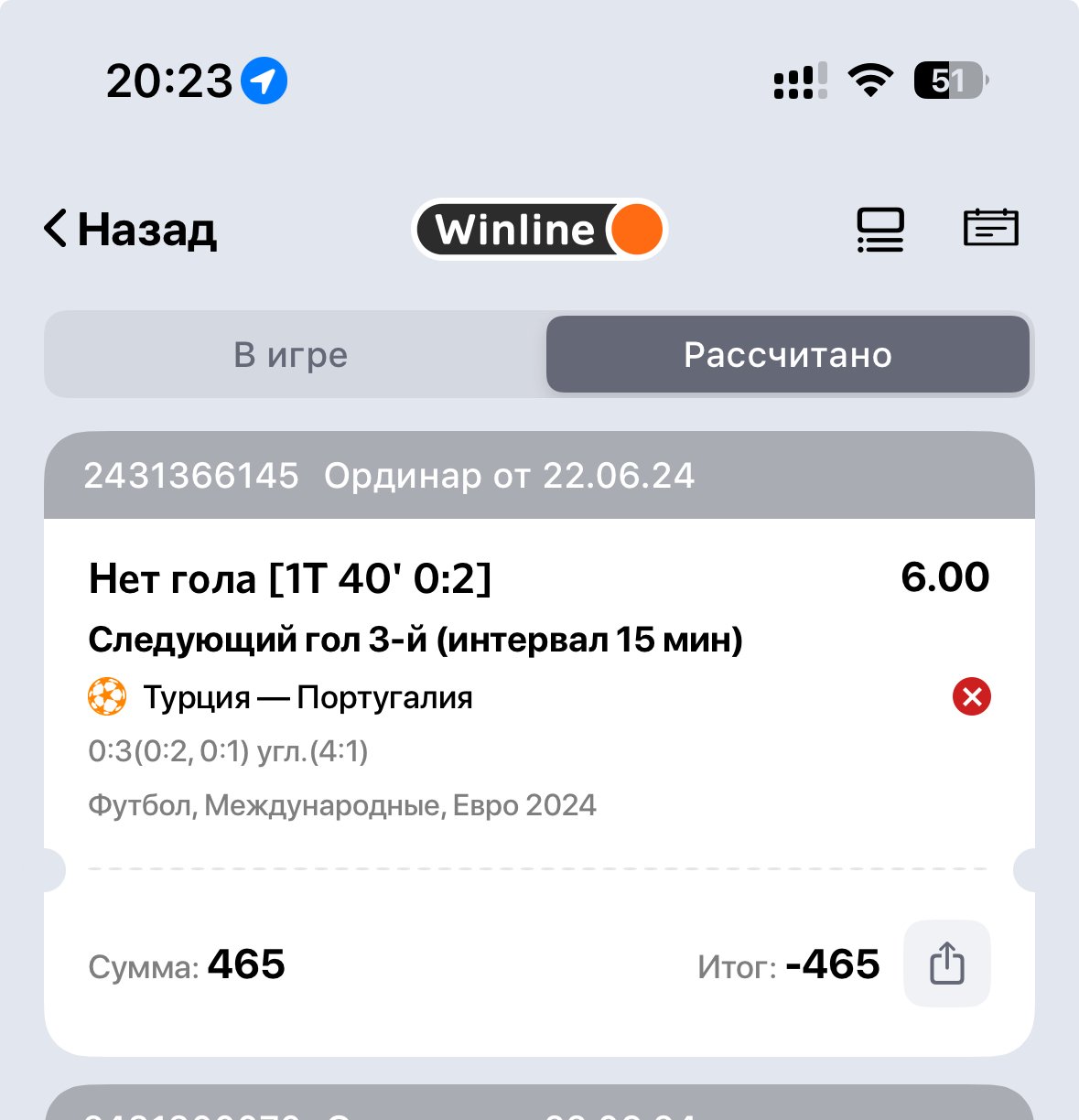1079x1120 pixels.
Task: Switch to the В игре tab
Action: pos(292,355)
